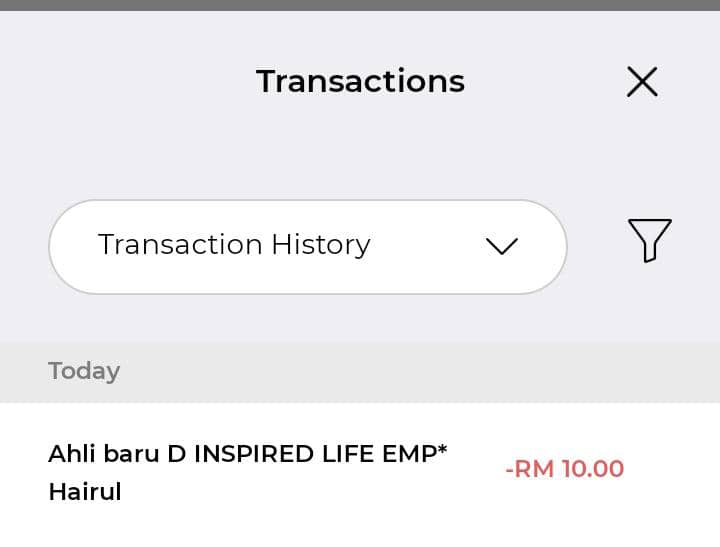Screen dimensions: 720x547
Task: Close the Transactions panel
Action: [x=642, y=81]
